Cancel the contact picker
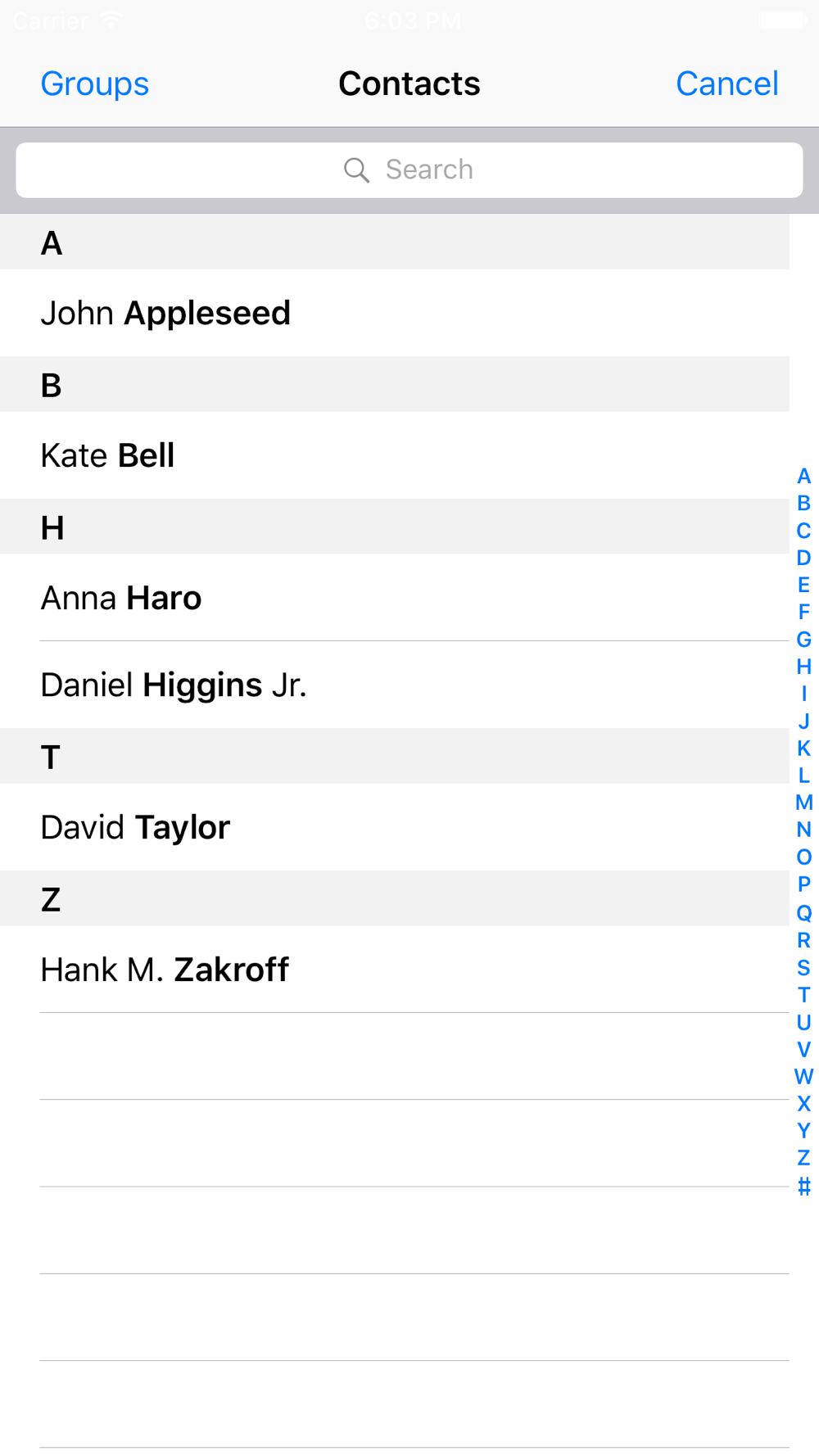 726,84
